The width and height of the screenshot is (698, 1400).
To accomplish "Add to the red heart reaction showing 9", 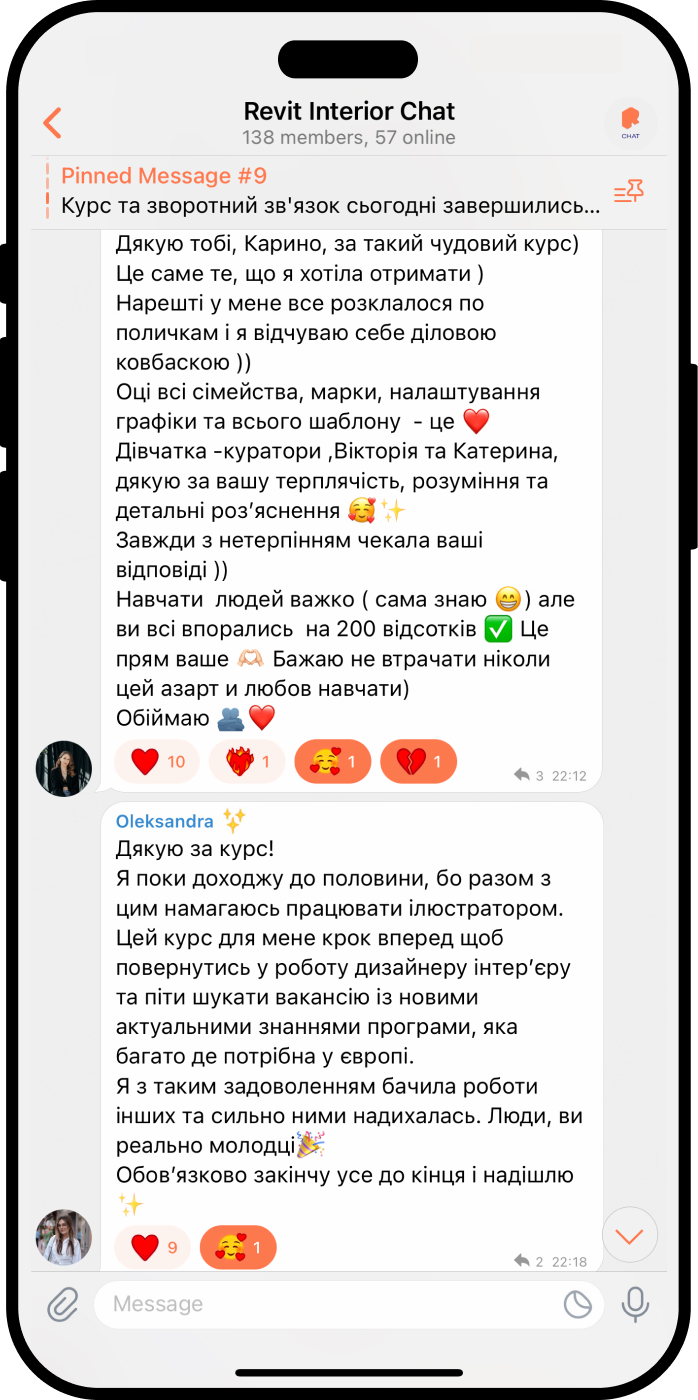I will point(155,1247).
